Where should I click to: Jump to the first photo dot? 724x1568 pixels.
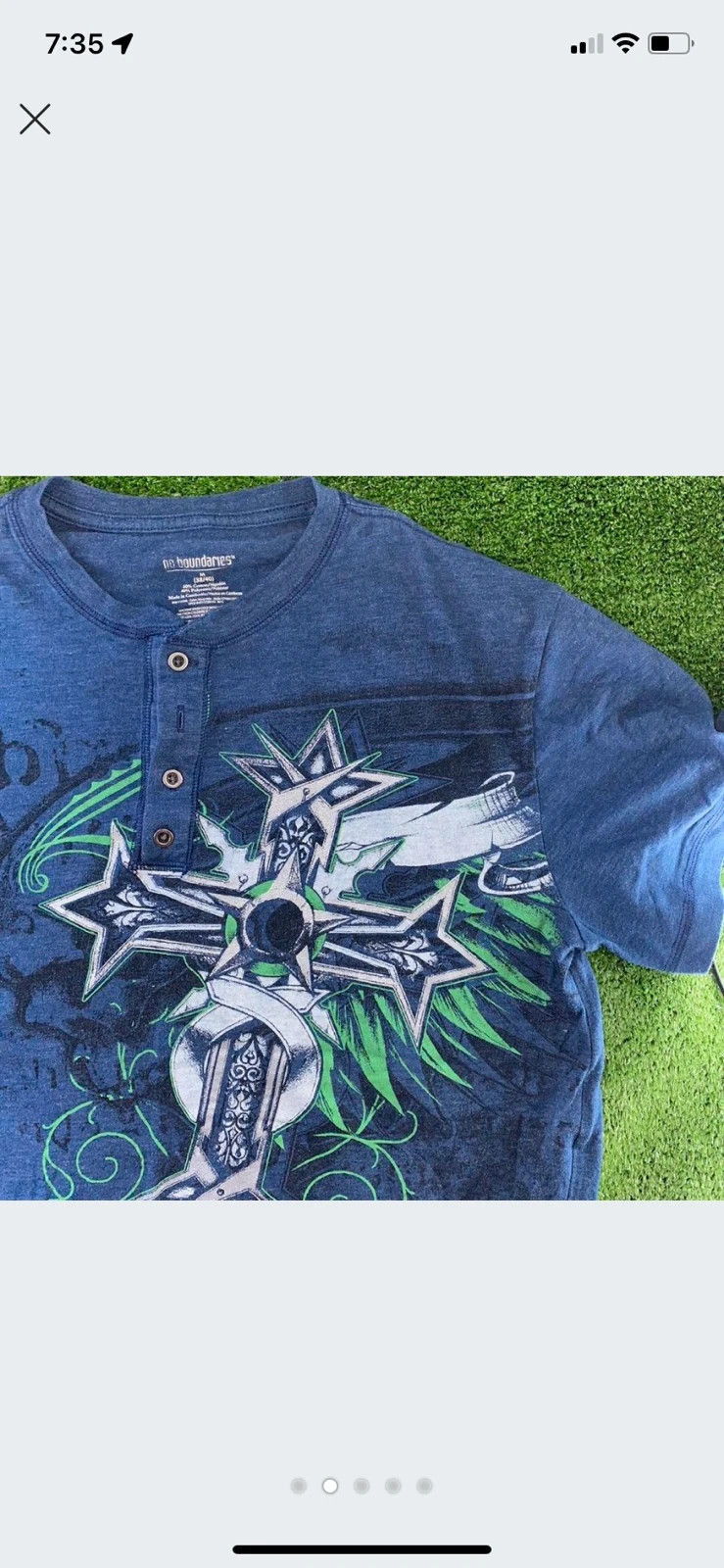tap(299, 1486)
